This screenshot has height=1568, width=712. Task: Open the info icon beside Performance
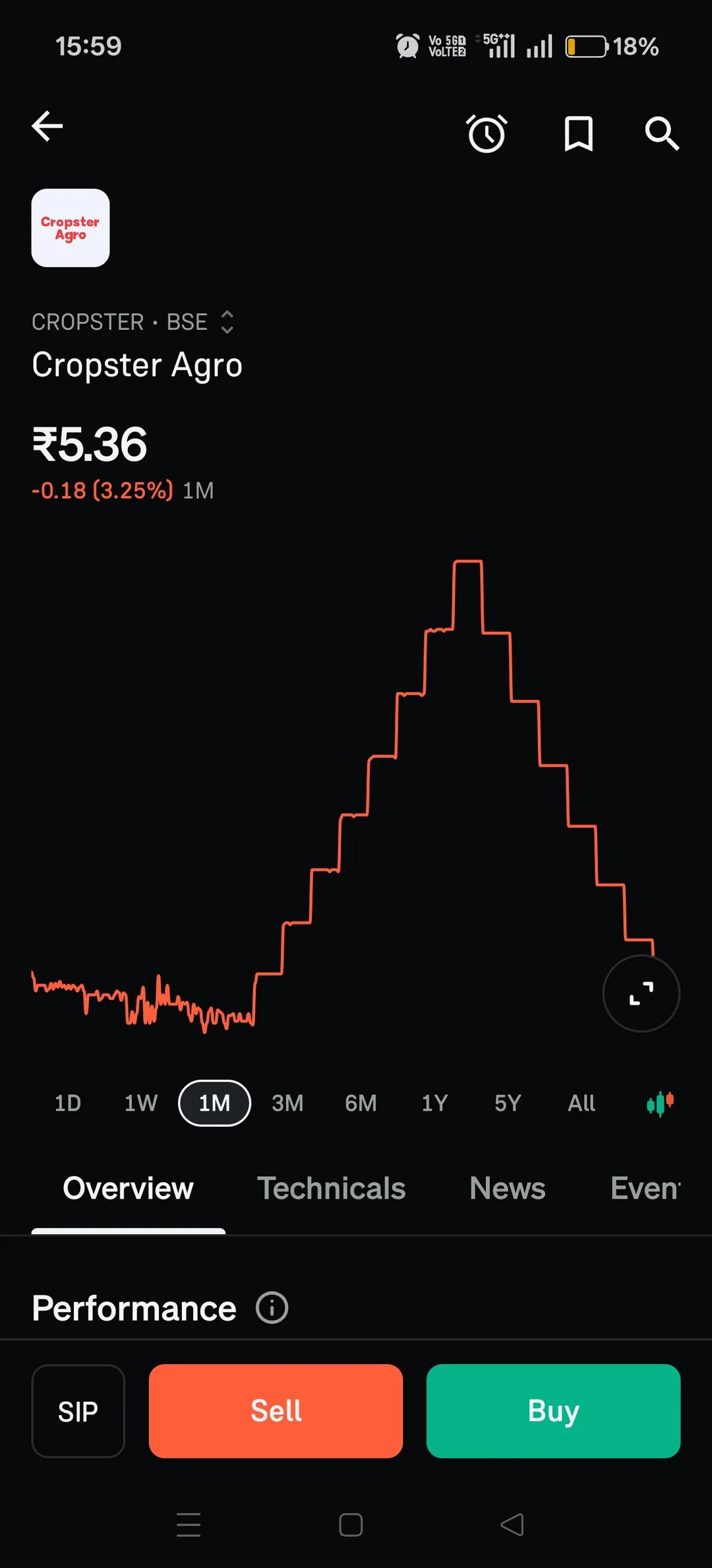pyautogui.click(x=272, y=1308)
